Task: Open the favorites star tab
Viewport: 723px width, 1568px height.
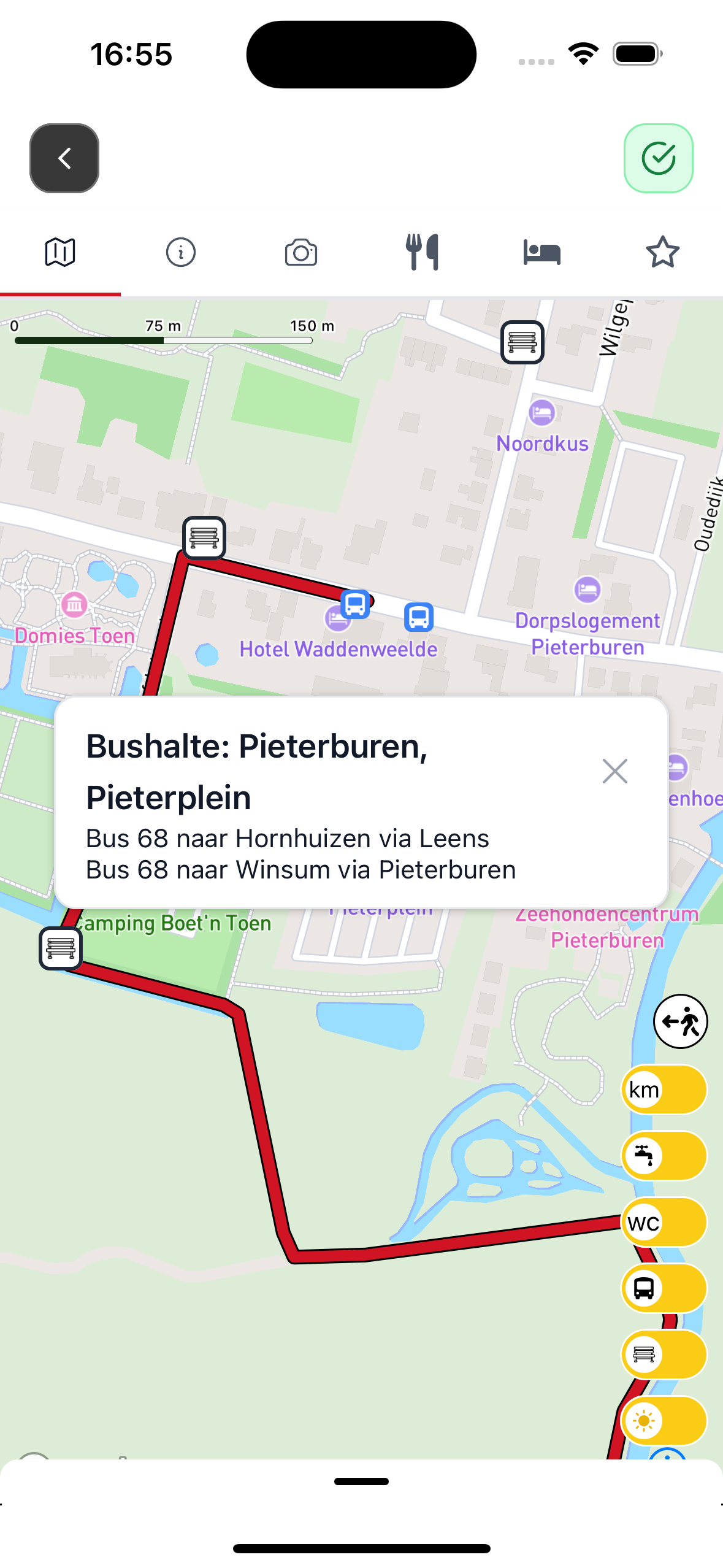Action: (x=662, y=252)
